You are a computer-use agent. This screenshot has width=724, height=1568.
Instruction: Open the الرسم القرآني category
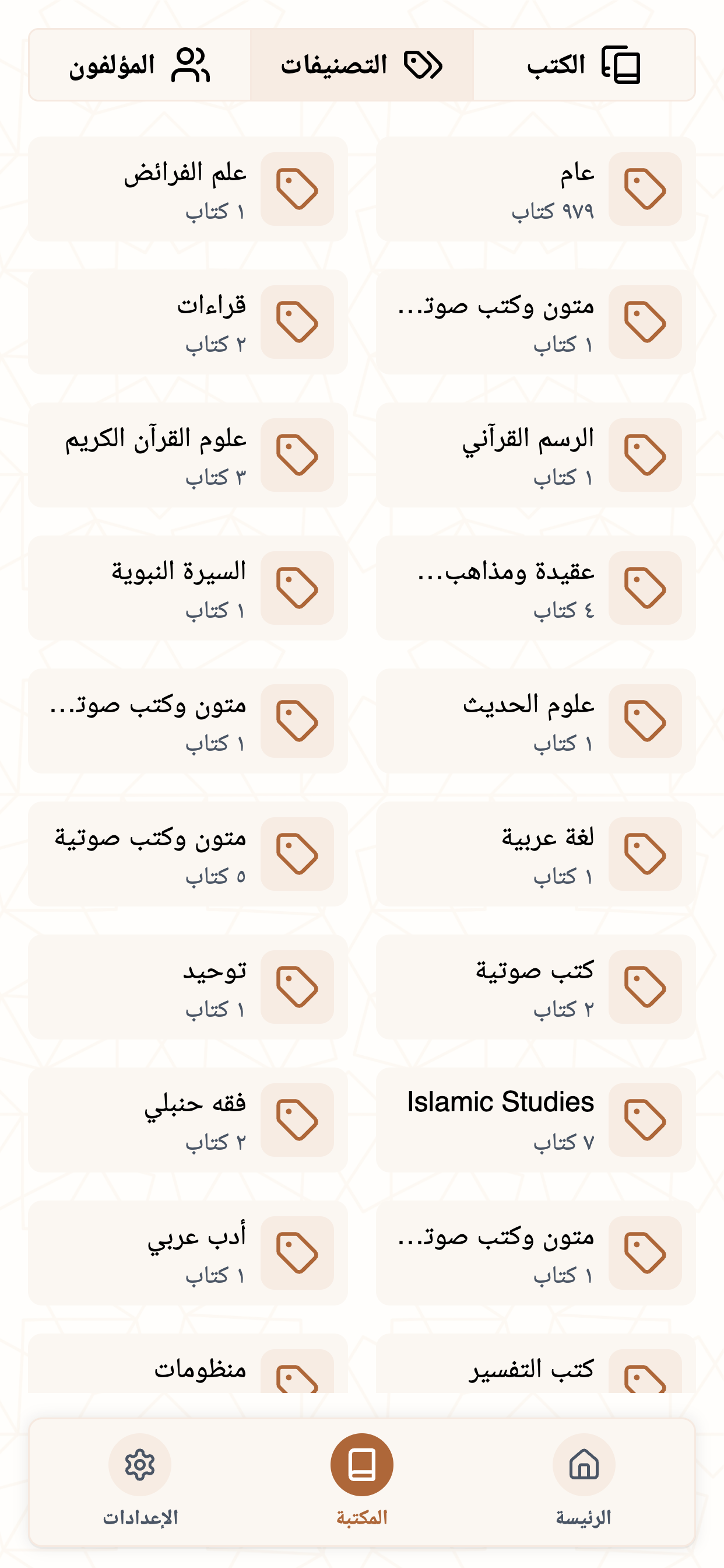click(x=535, y=454)
